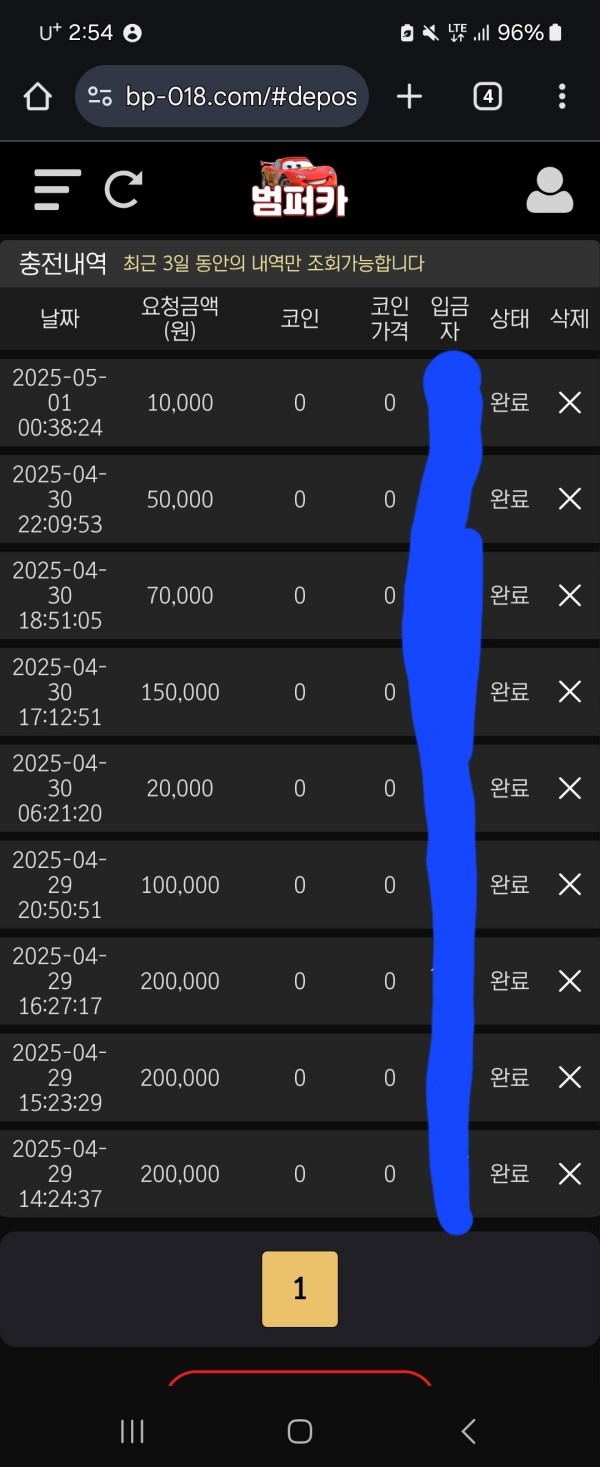Image resolution: width=600 pixels, height=1467 pixels.
Task: Delete the 70,000 won deposit entry
Action: tap(569, 595)
